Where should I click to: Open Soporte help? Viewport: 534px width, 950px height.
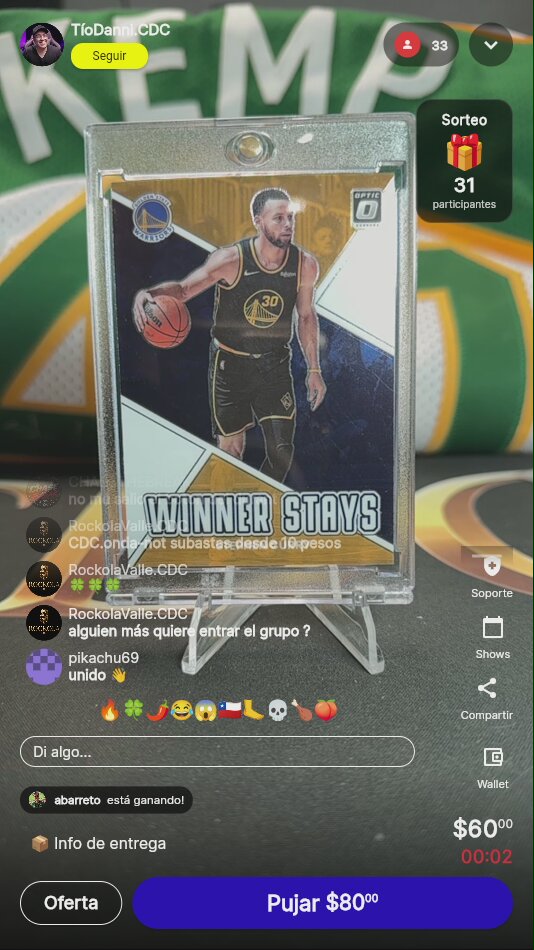pyautogui.click(x=492, y=575)
